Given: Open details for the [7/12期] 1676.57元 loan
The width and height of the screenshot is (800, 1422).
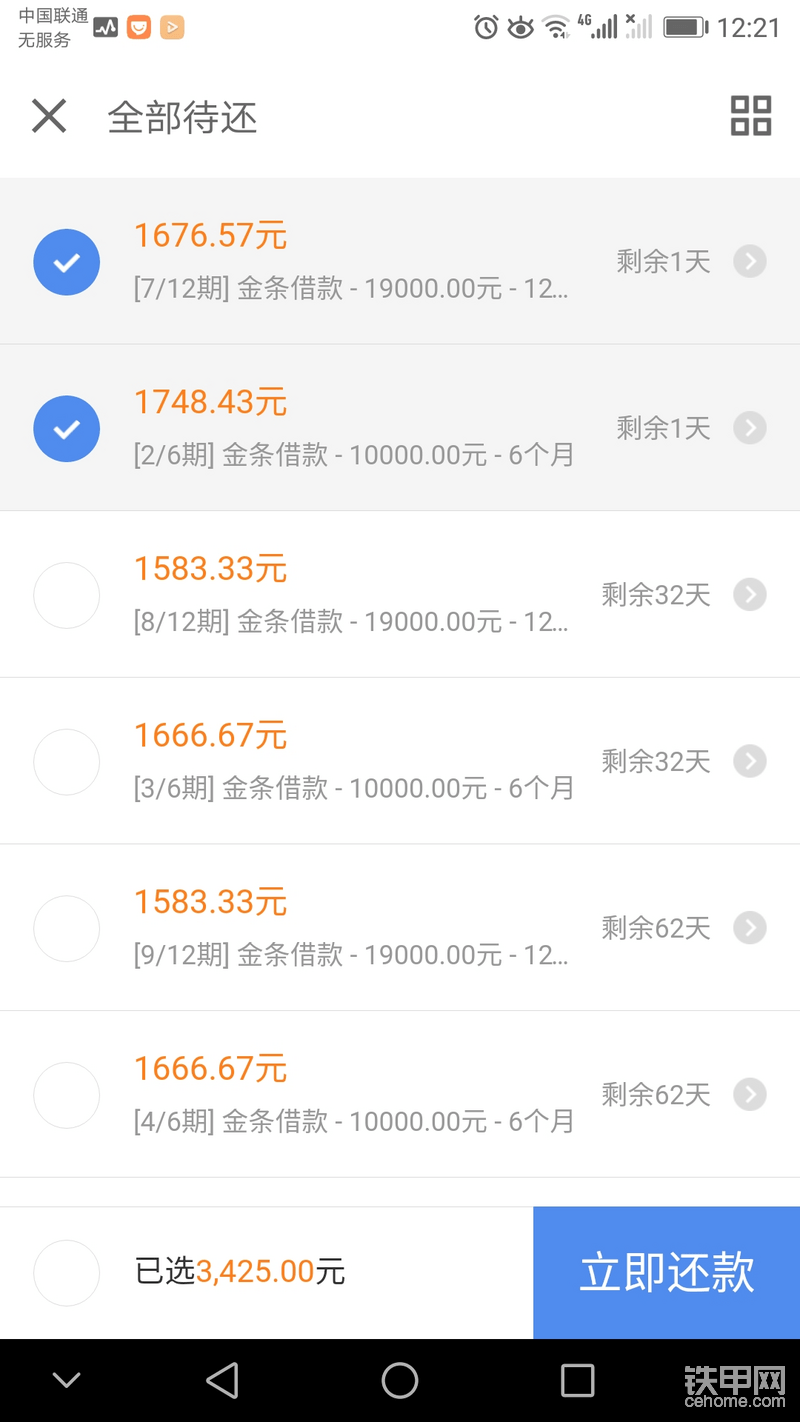Looking at the screenshot, I should tap(750, 262).
